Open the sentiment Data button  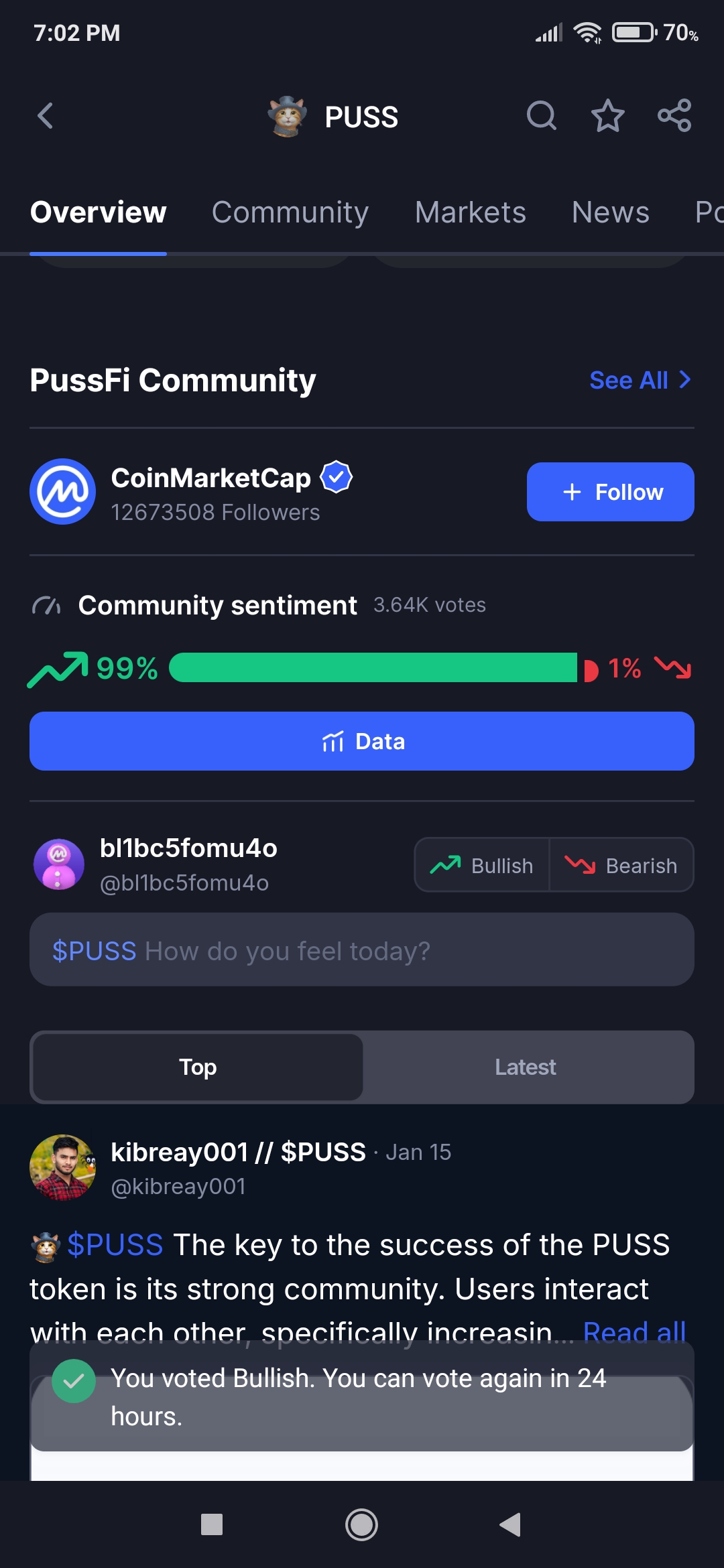pos(362,741)
